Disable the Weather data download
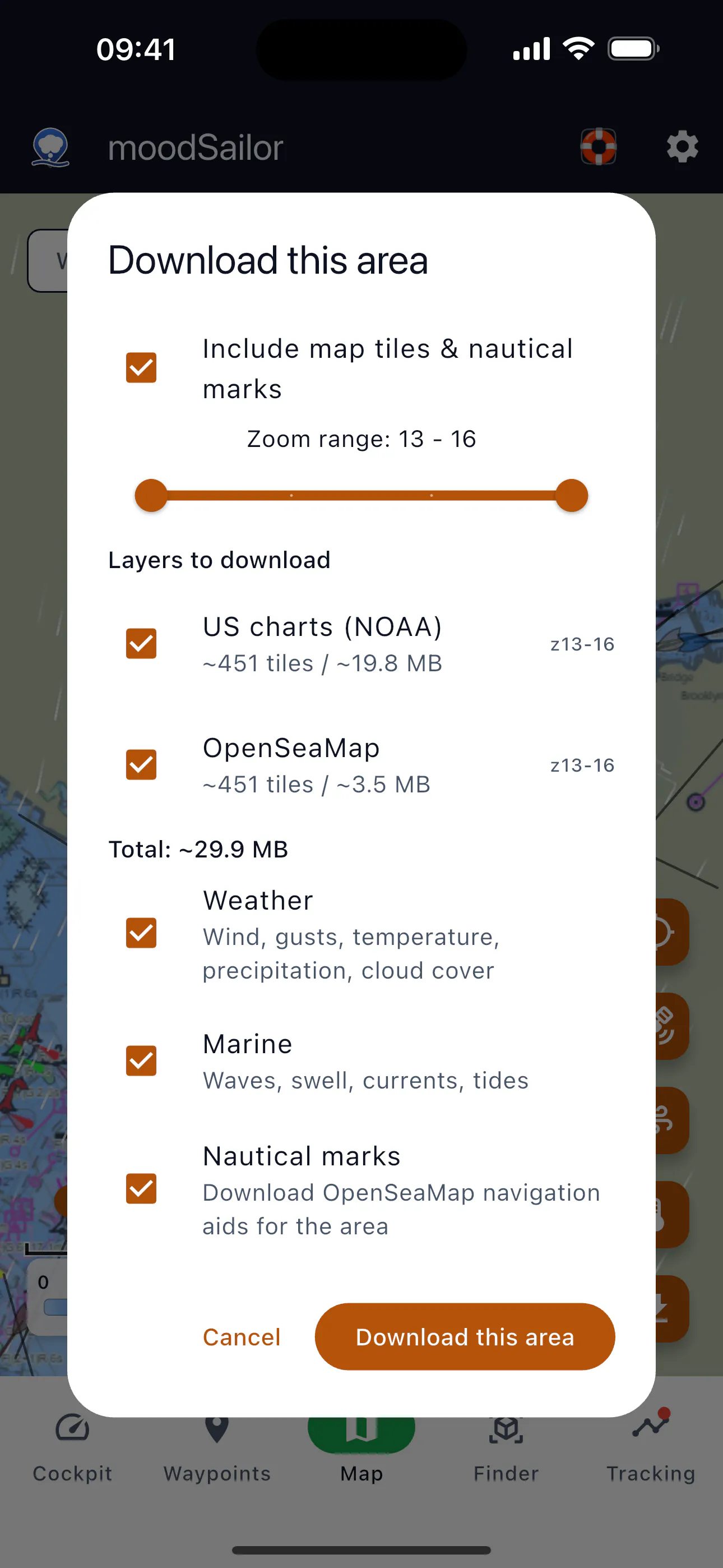The height and width of the screenshot is (1568, 723). (141, 933)
